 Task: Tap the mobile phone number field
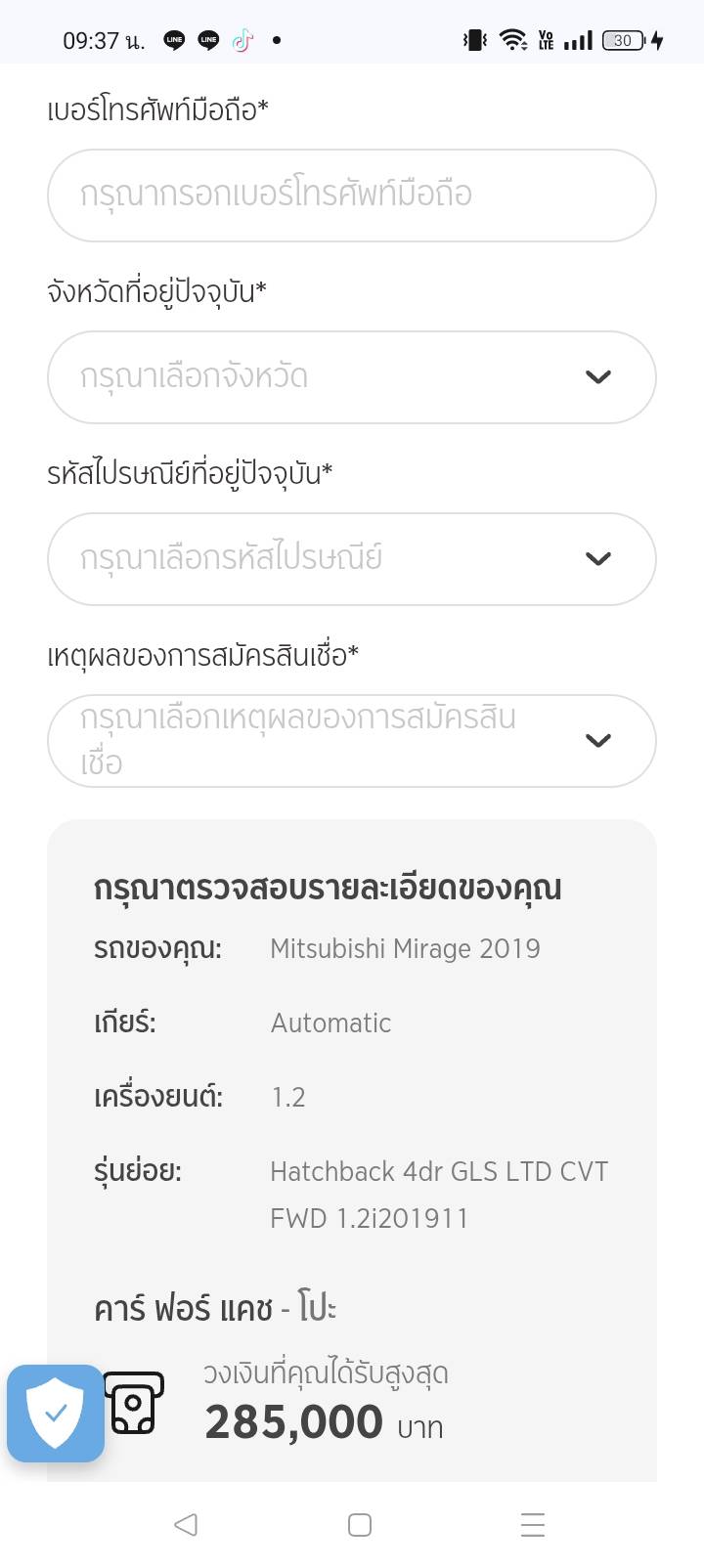click(x=351, y=196)
